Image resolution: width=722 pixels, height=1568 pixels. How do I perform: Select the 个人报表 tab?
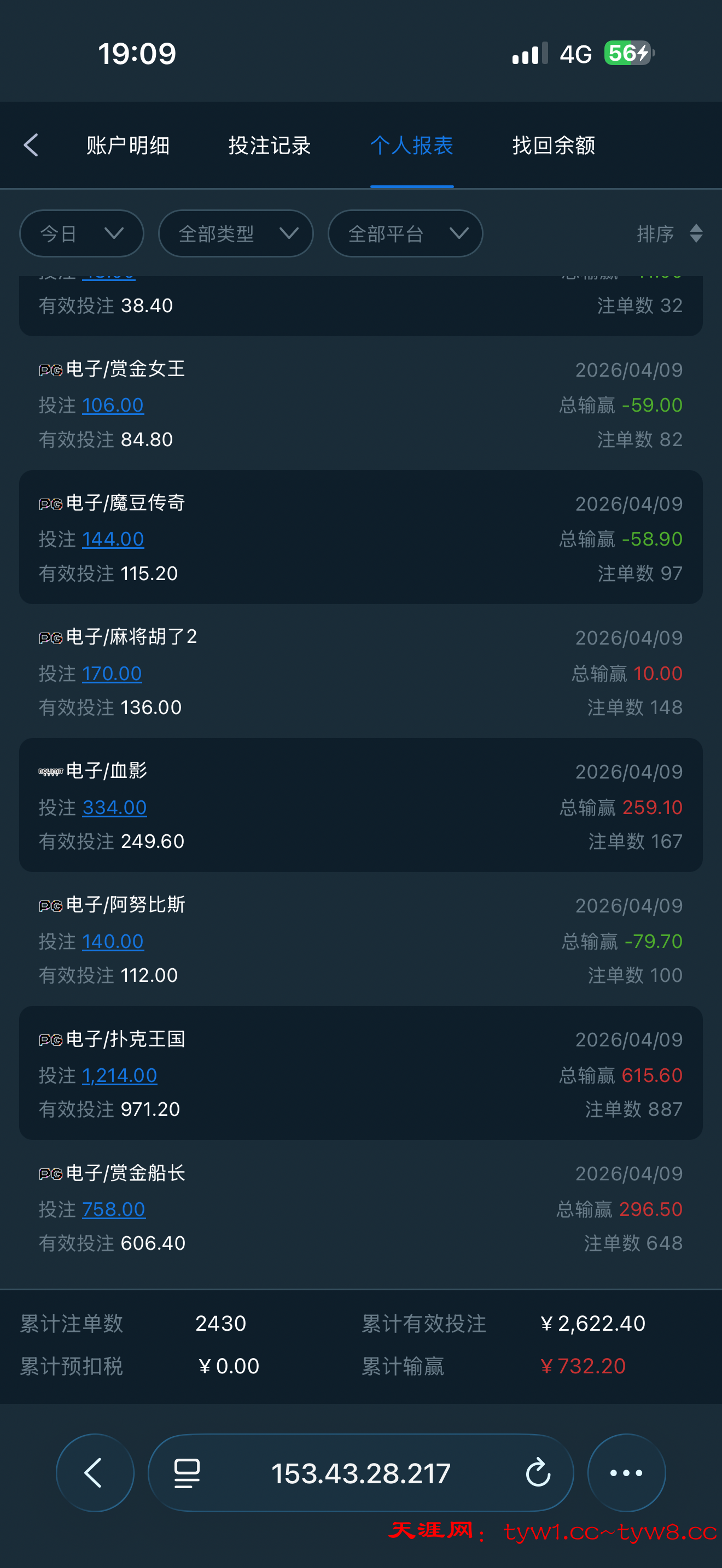point(411,145)
